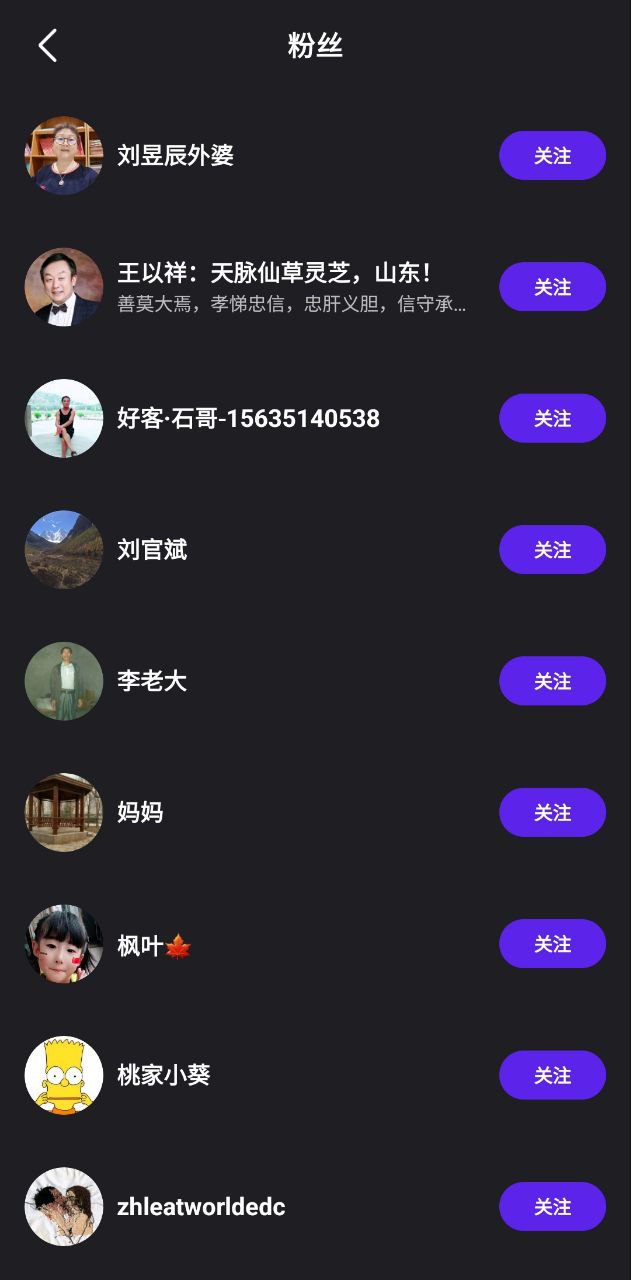Viewport: 631px width, 1280px height.
Task: View 好客·石哥-15635140538's profile
Action: 248,418
